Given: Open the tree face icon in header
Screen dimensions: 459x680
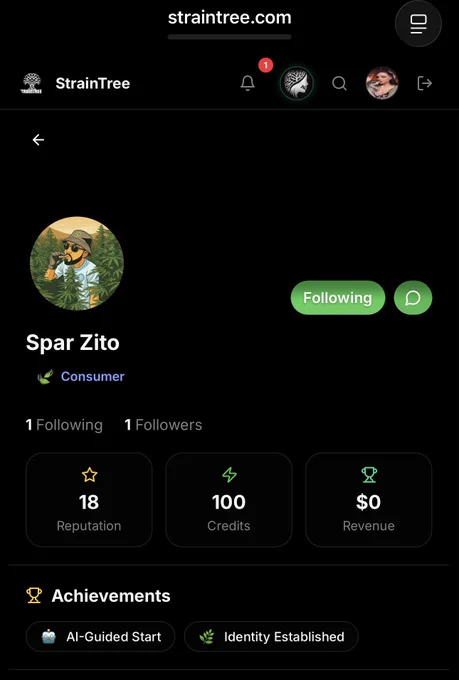Looking at the screenshot, I should [x=296, y=83].
